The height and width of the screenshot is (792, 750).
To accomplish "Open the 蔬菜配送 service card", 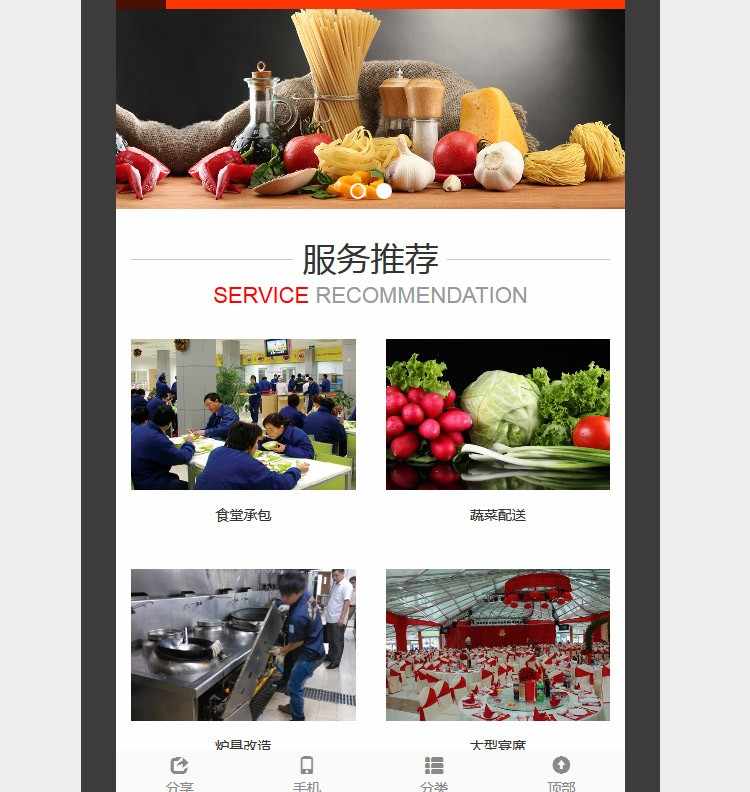I will click(x=497, y=415).
